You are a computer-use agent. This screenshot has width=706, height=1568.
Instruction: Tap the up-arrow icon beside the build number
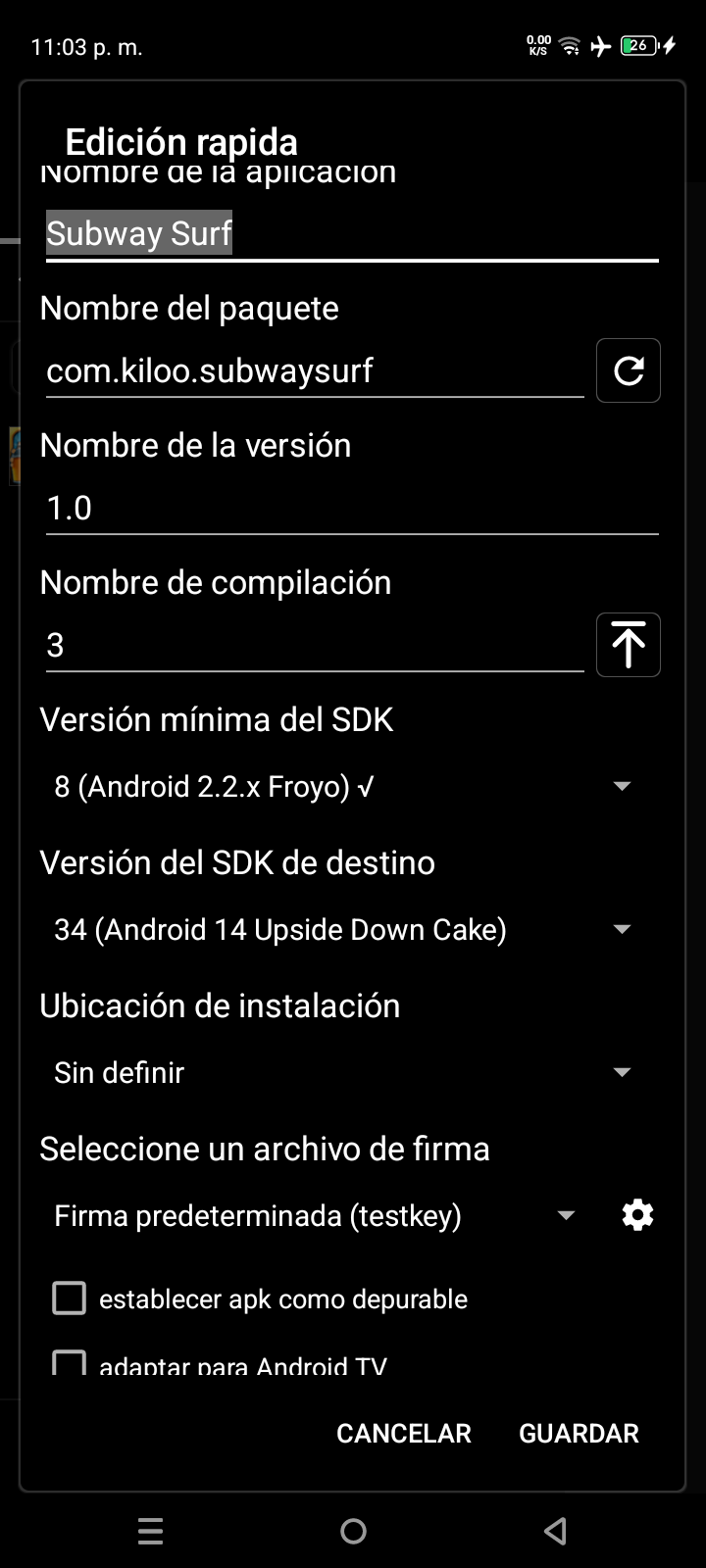(x=629, y=645)
